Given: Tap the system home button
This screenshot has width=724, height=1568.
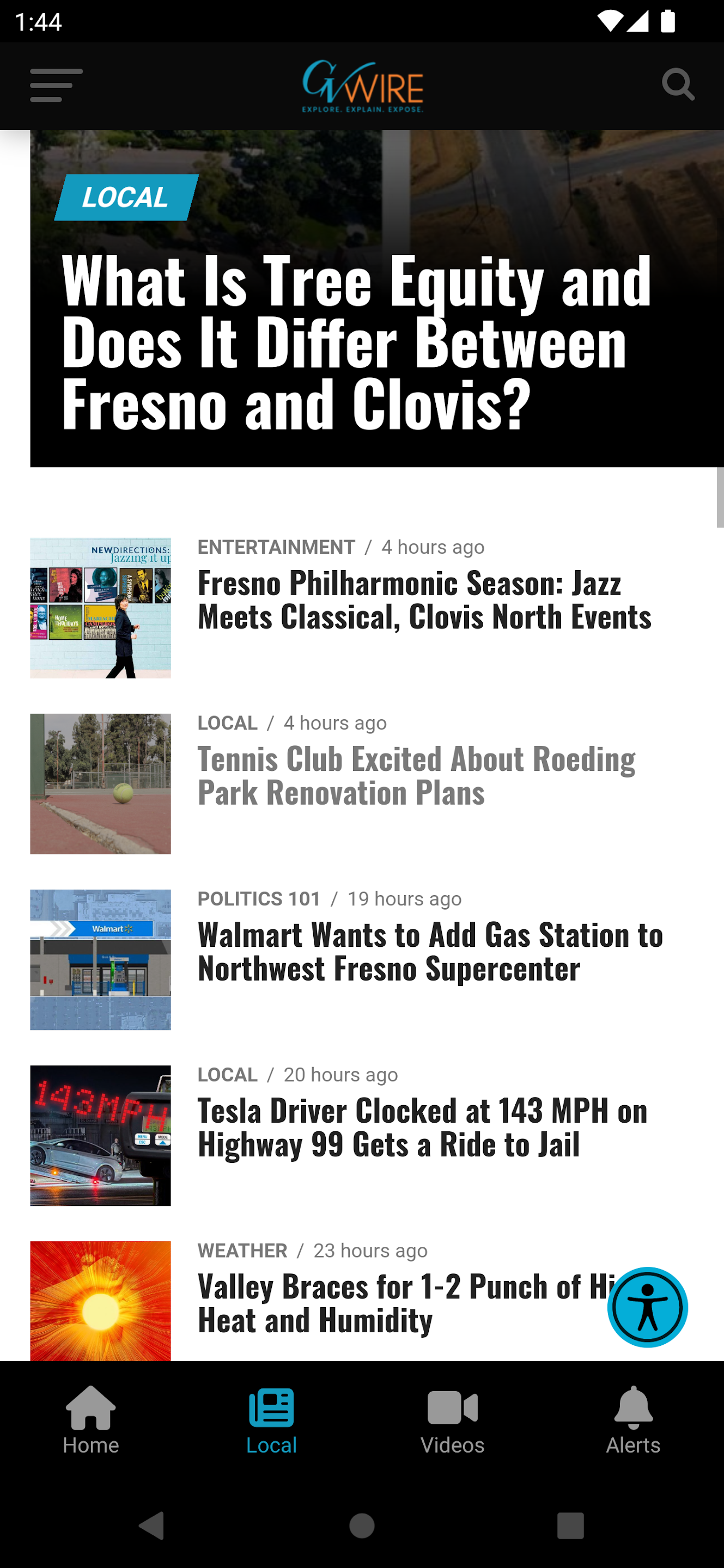Looking at the screenshot, I should pyautogui.click(x=362, y=1526).
